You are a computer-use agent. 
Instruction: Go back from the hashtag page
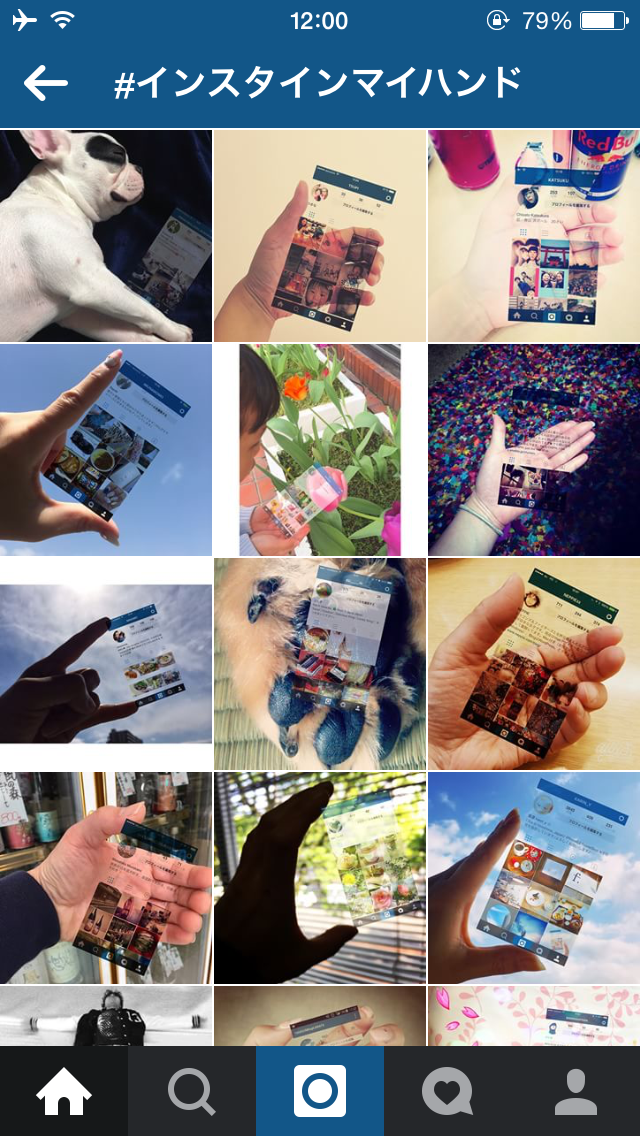coord(45,84)
